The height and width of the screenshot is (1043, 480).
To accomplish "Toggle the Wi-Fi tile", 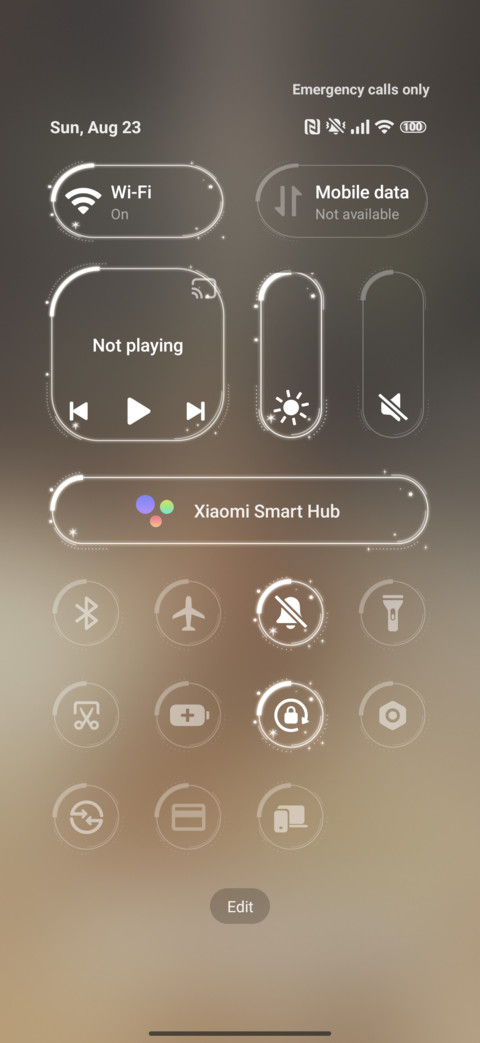I will coord(137,201).
